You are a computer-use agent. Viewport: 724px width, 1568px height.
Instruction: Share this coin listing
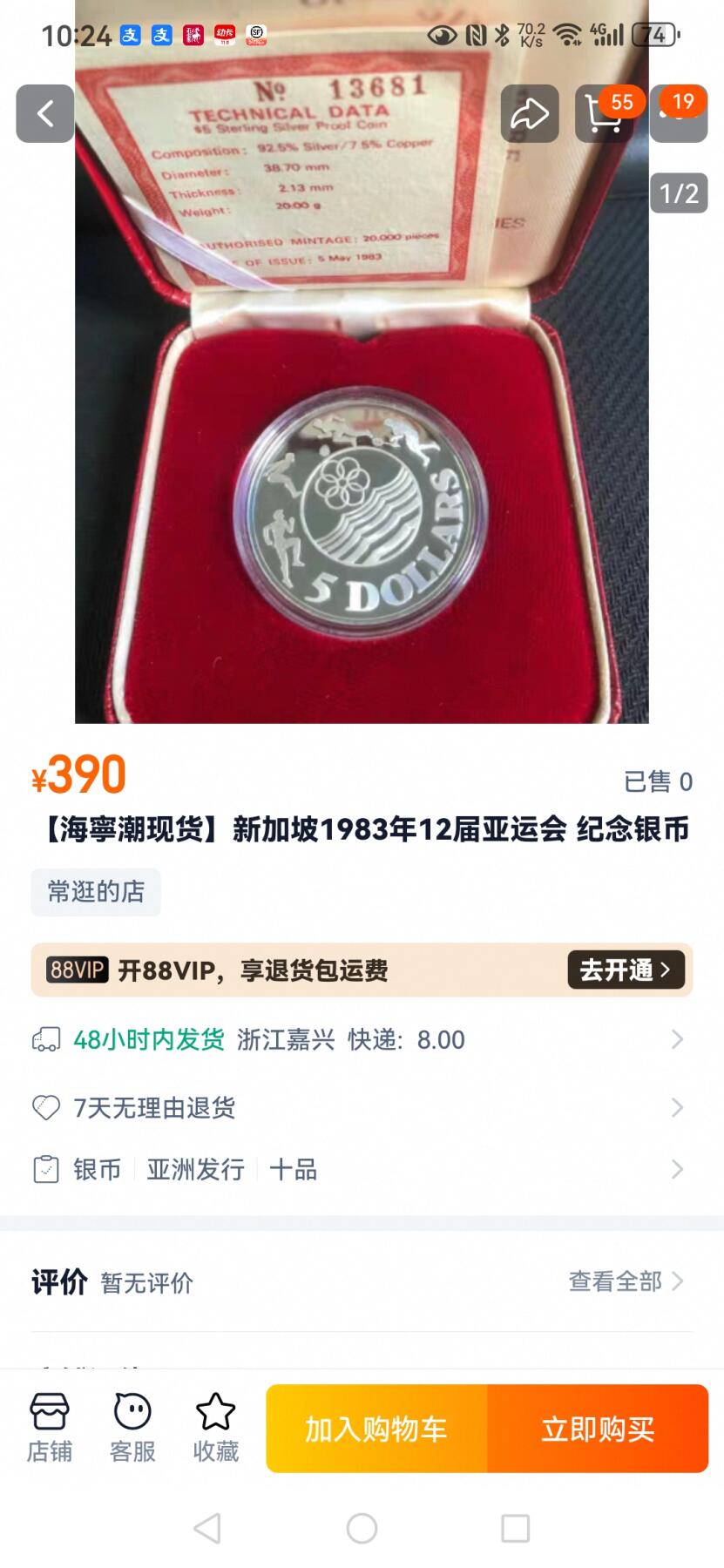[x=529, y=113]
